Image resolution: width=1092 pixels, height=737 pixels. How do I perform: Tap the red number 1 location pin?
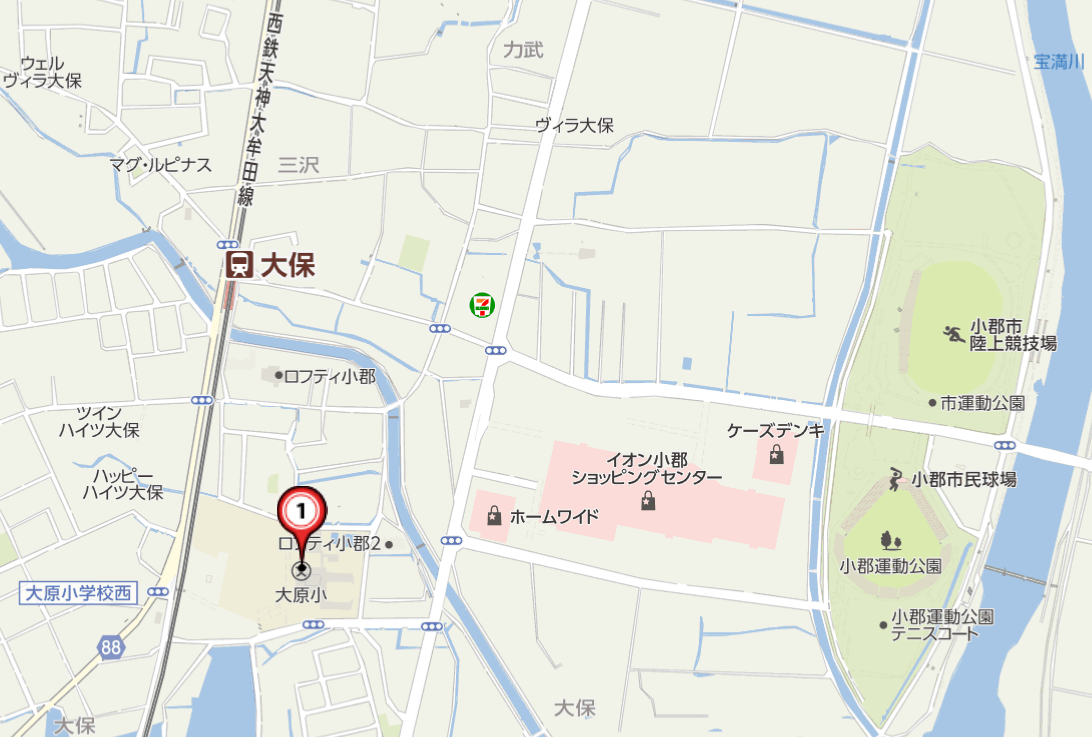coord(302,512)
